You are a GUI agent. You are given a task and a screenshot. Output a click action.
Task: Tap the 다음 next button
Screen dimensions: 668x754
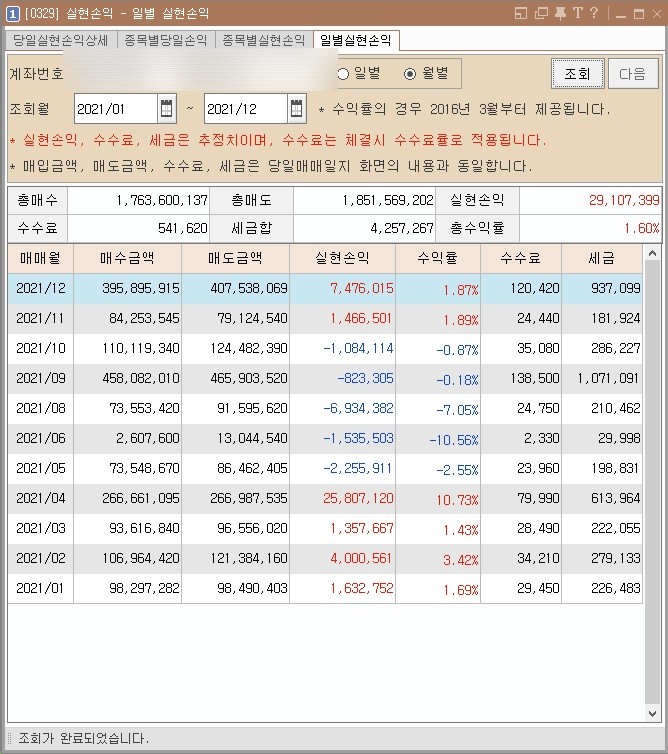pos(633,74)
